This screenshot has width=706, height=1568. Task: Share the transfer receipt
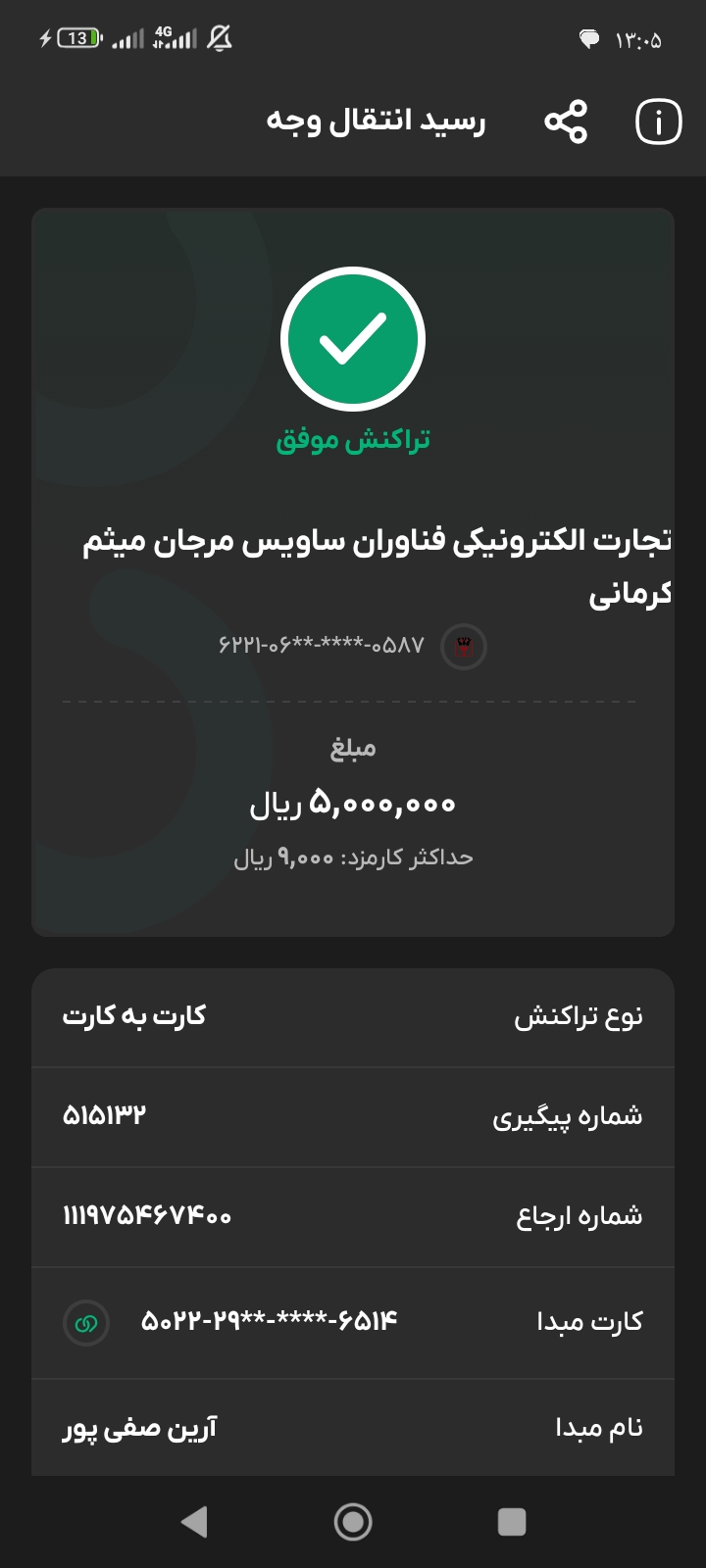pos(566,122)
